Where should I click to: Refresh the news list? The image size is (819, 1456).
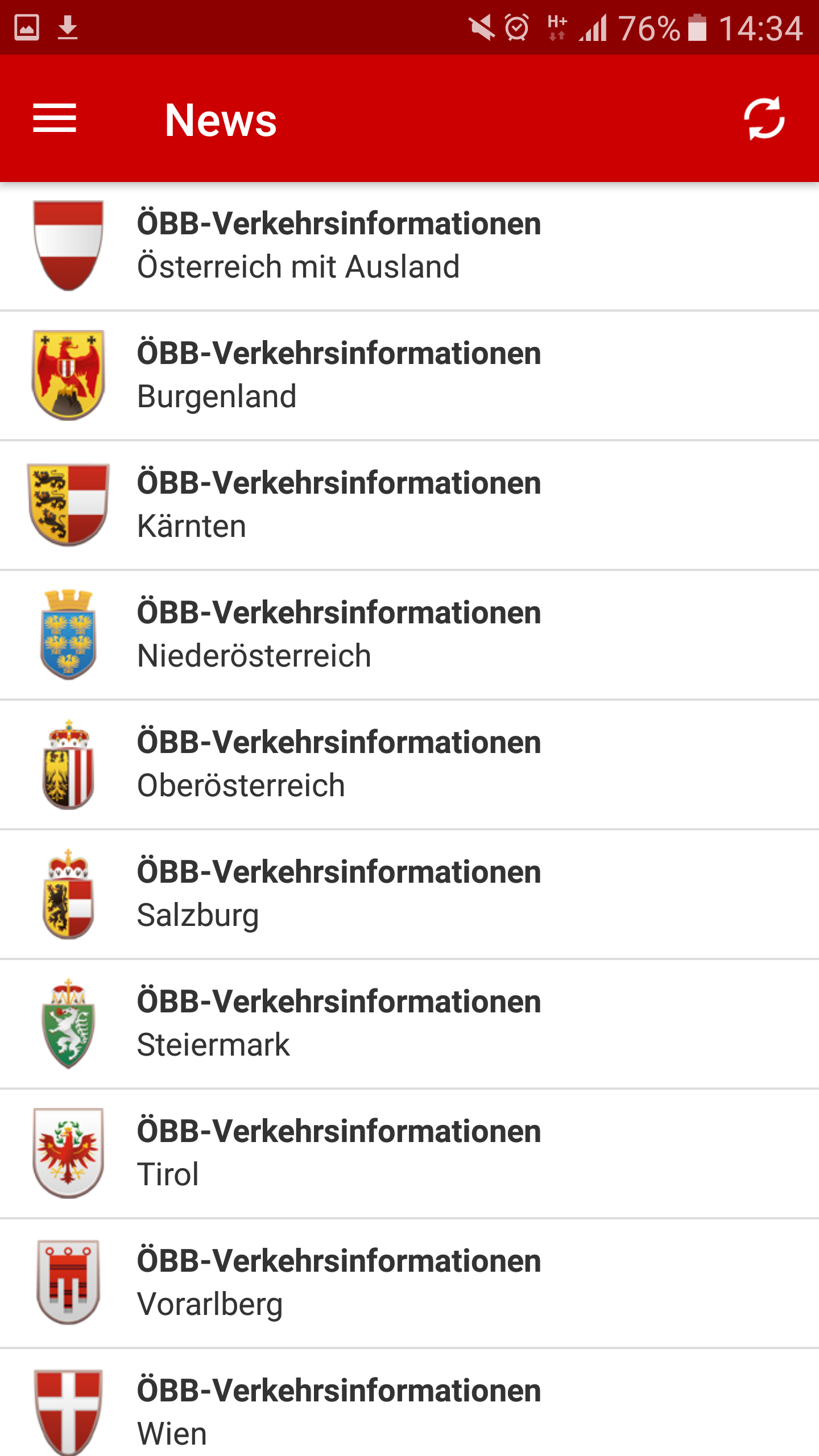point(764,118)
